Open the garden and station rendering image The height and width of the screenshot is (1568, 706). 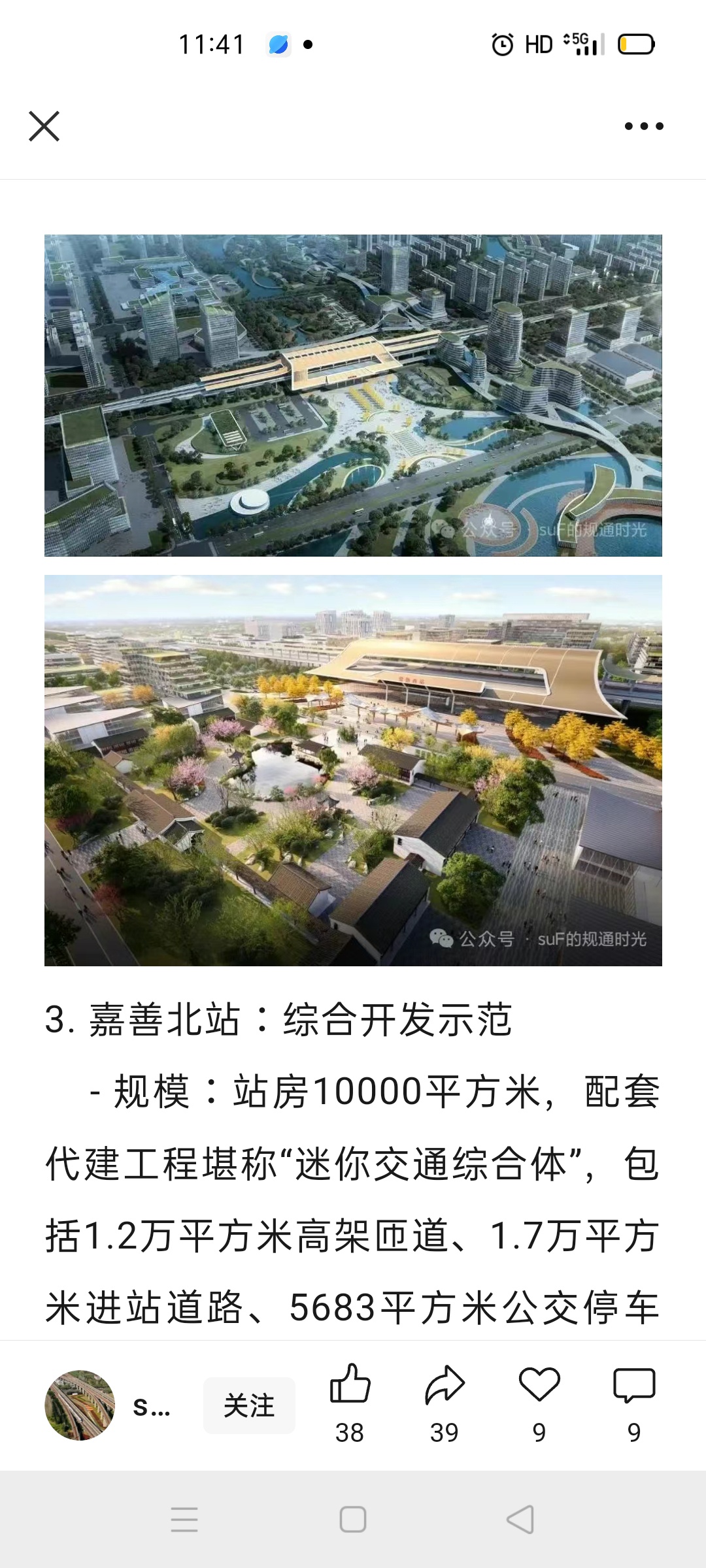point(353,770)
